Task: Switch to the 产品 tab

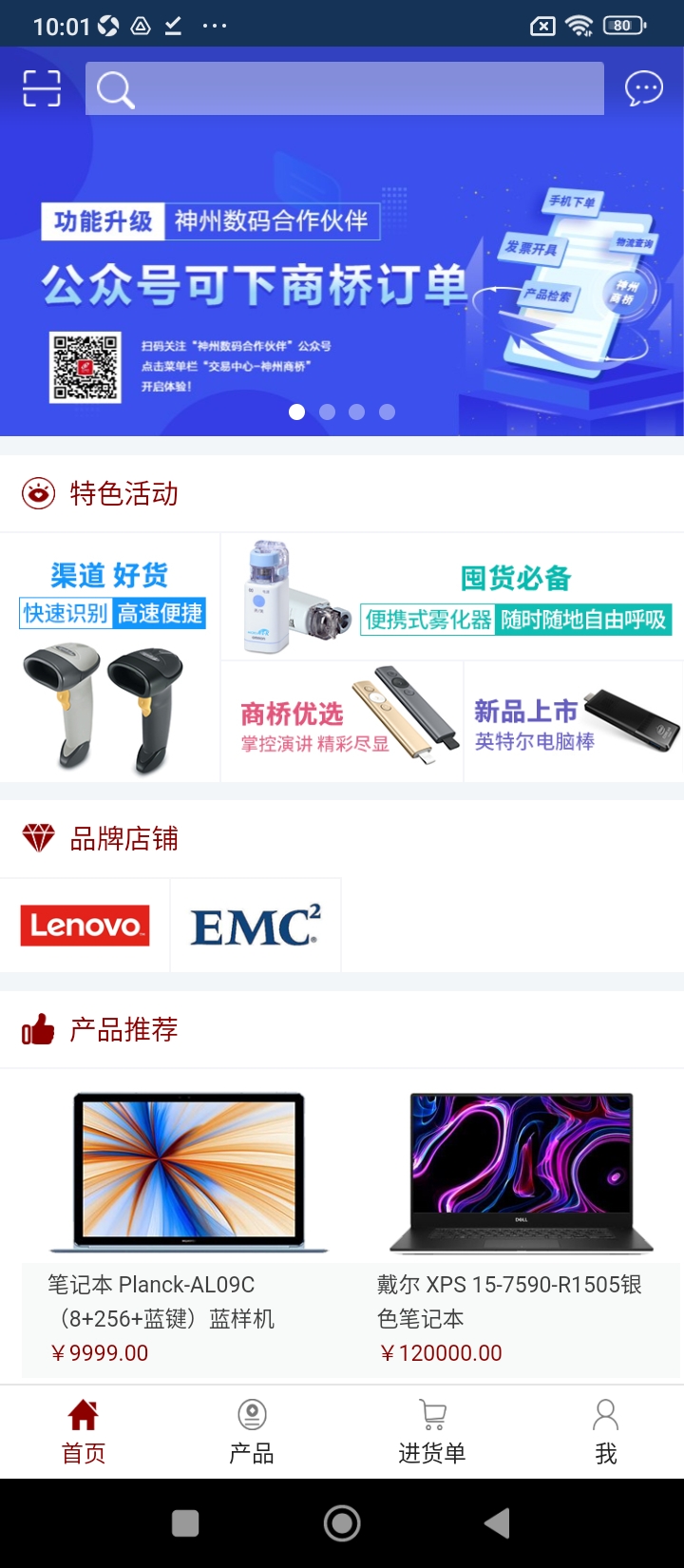Action: 252,1431
